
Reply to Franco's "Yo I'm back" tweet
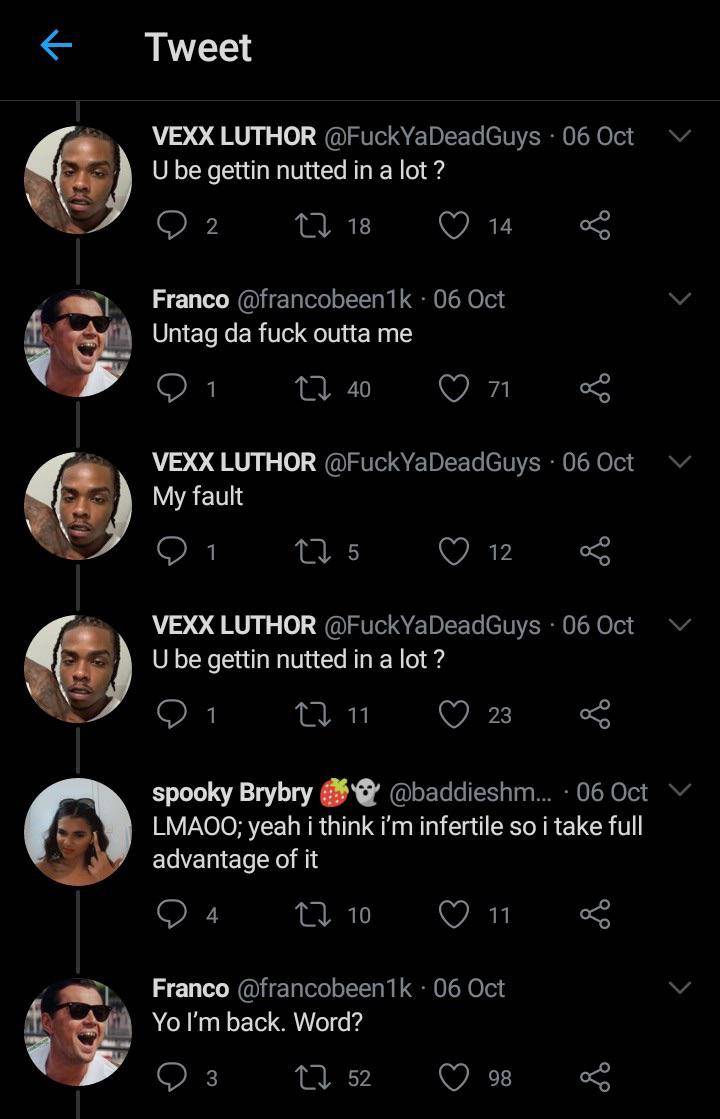point(172,1077)
